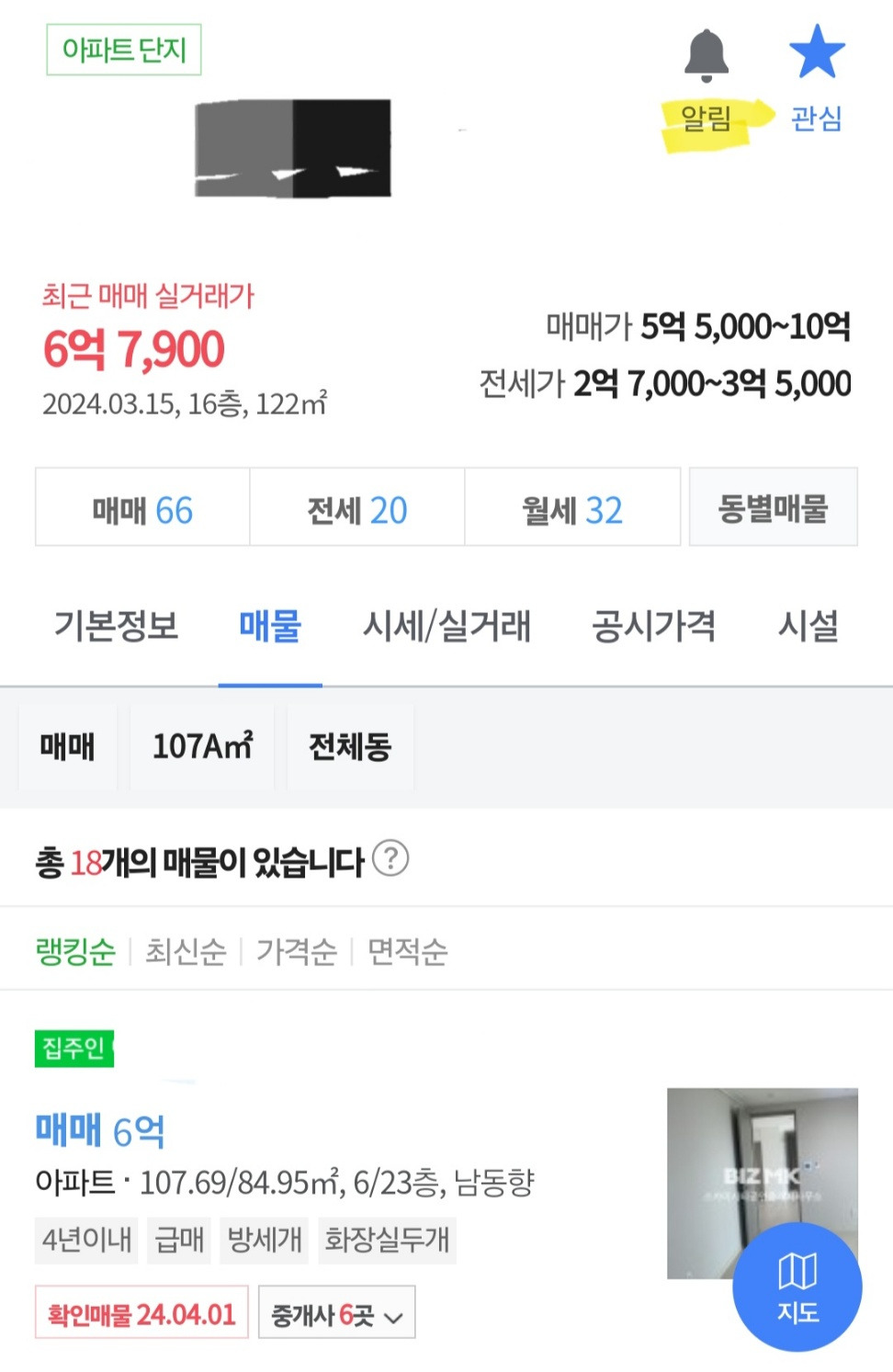This screenshot has height=1372, width=893.
Task: Click the 확인매물 24.04.01 badge
Action: pyautogui.click(x=140, y=1313)
